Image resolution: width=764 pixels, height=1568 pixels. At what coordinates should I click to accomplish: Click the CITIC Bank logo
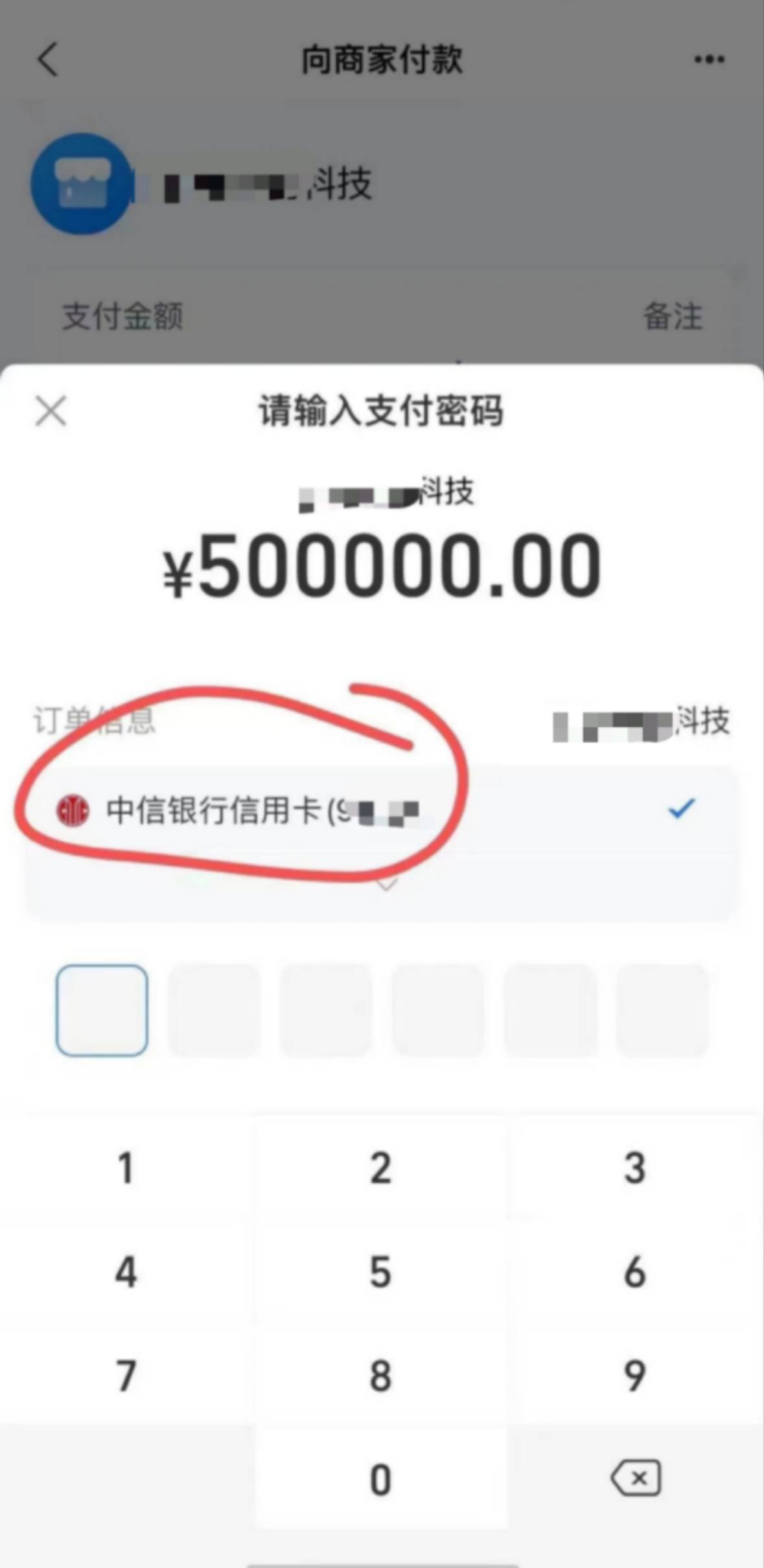(73, 809)
